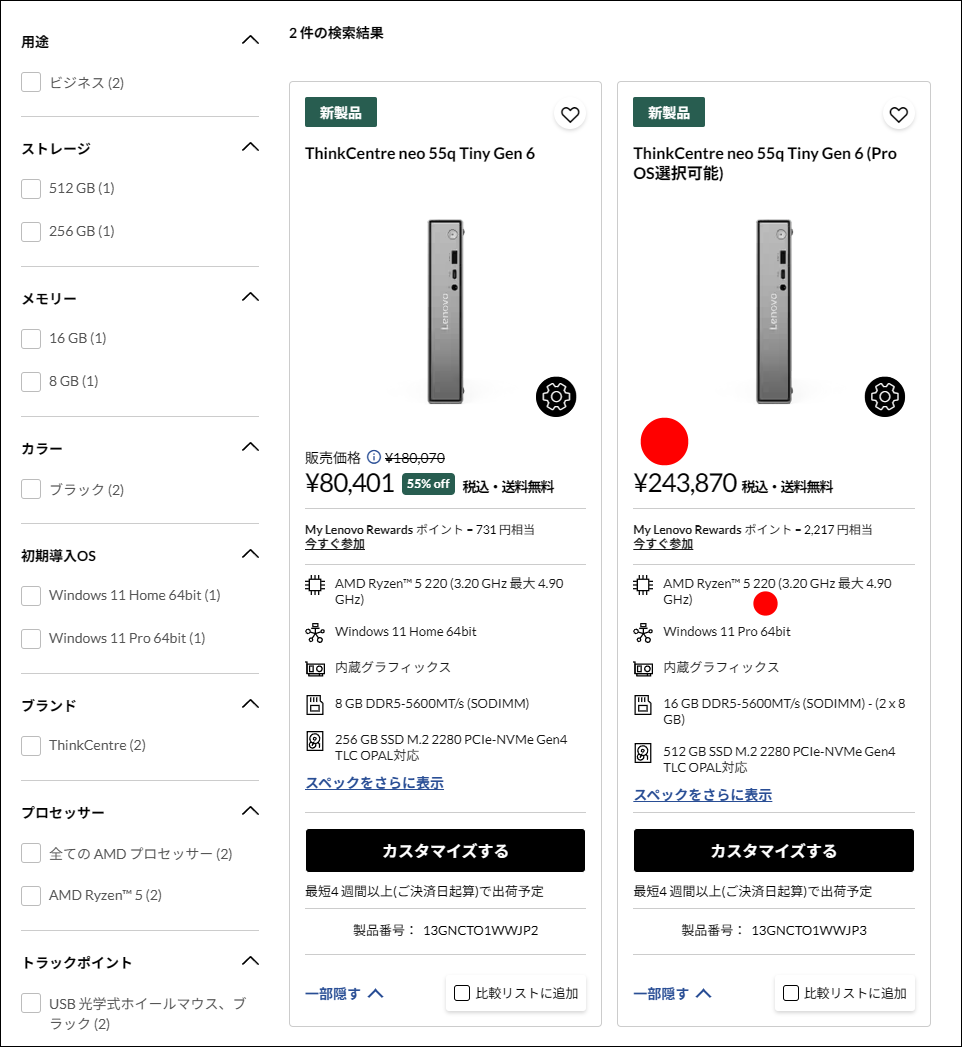Click the memory icon beside 8 GB DDR5-5600MT/s
Screen dimensions: 962x1047
pyautogui.click(x=316, y=703)
